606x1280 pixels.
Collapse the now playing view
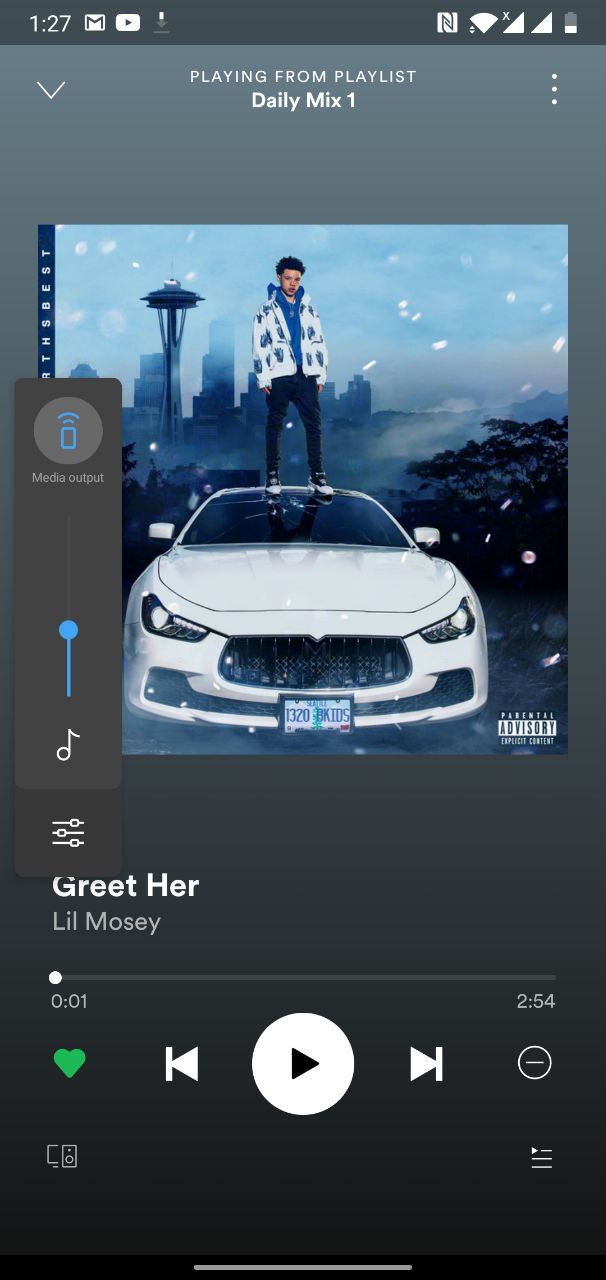(x=51, y=90)
